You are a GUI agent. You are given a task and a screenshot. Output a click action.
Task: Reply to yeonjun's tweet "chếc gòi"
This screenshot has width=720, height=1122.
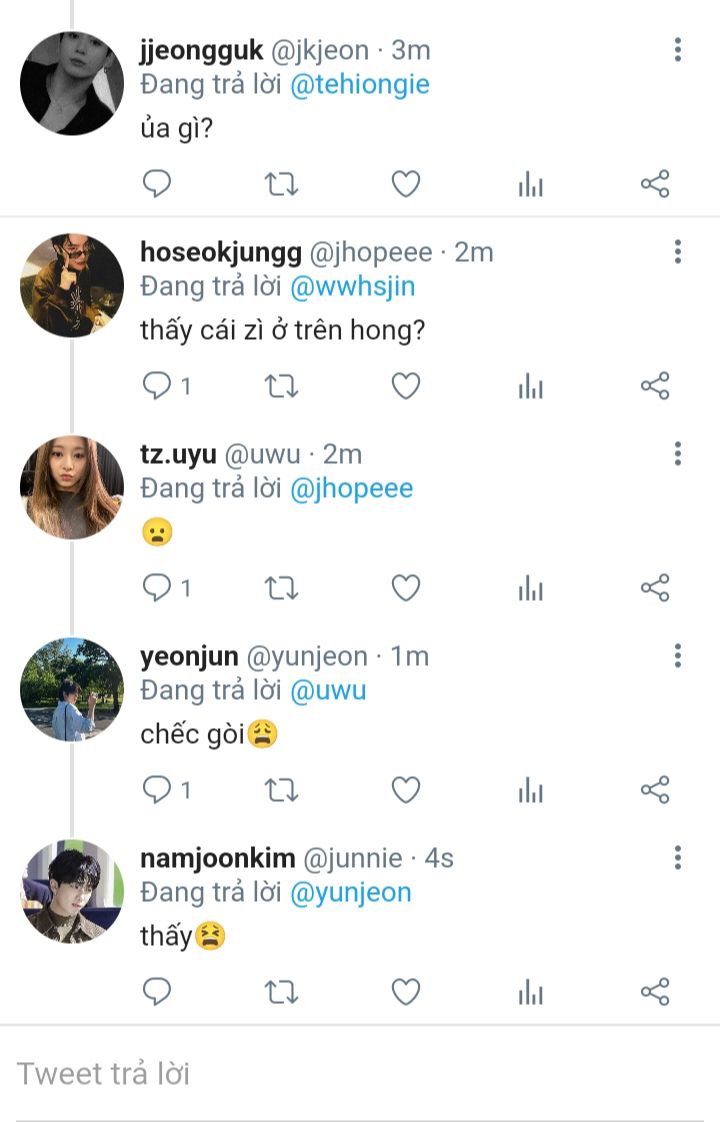[x=157, y=790]
